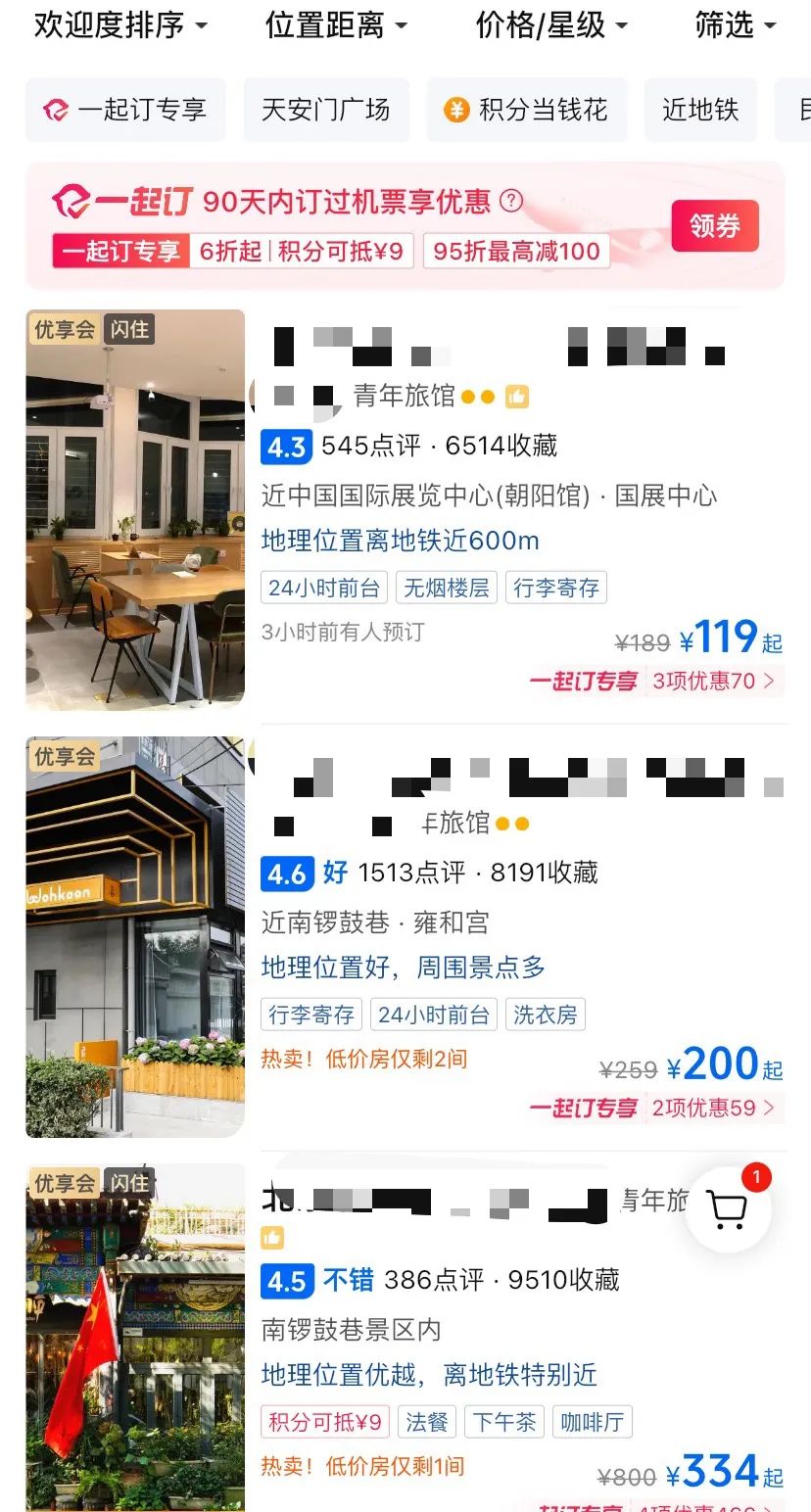Open the 价格/星级 dropdown
811x1512 pixels.
(x=551, y=25)
